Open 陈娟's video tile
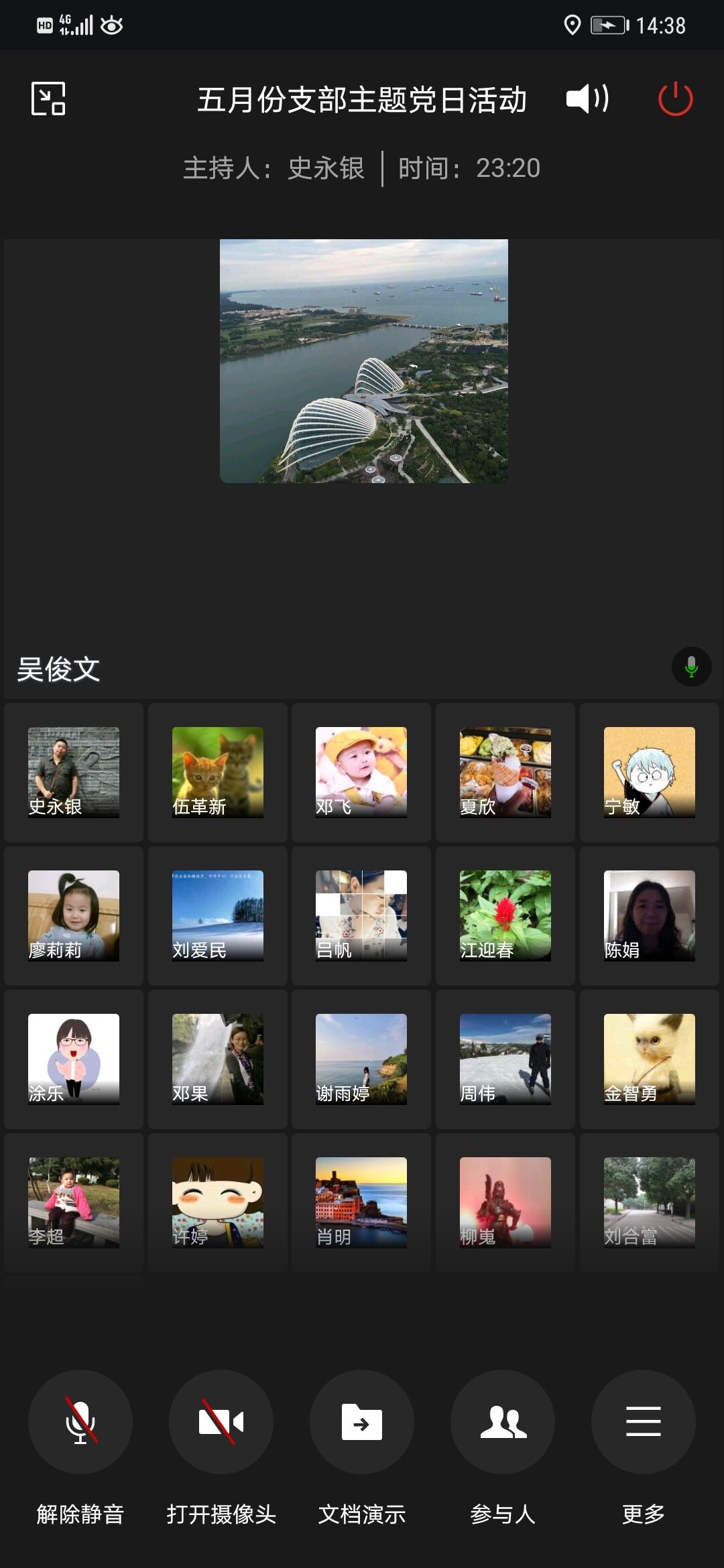The image size is (724, 1568). 649,915
